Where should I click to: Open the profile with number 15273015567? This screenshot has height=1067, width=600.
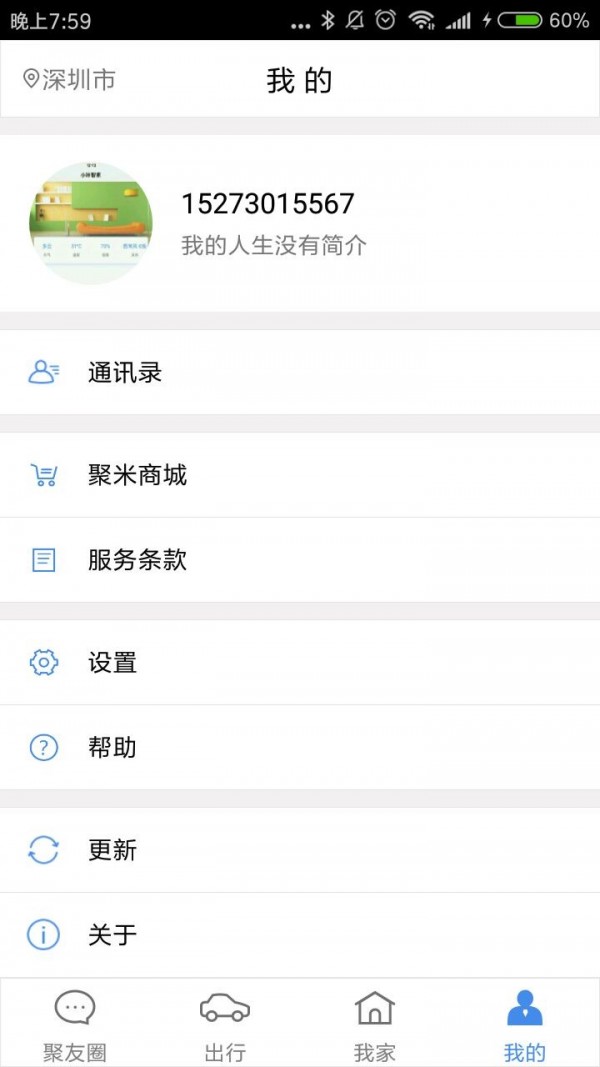click(x=267, y=204)
